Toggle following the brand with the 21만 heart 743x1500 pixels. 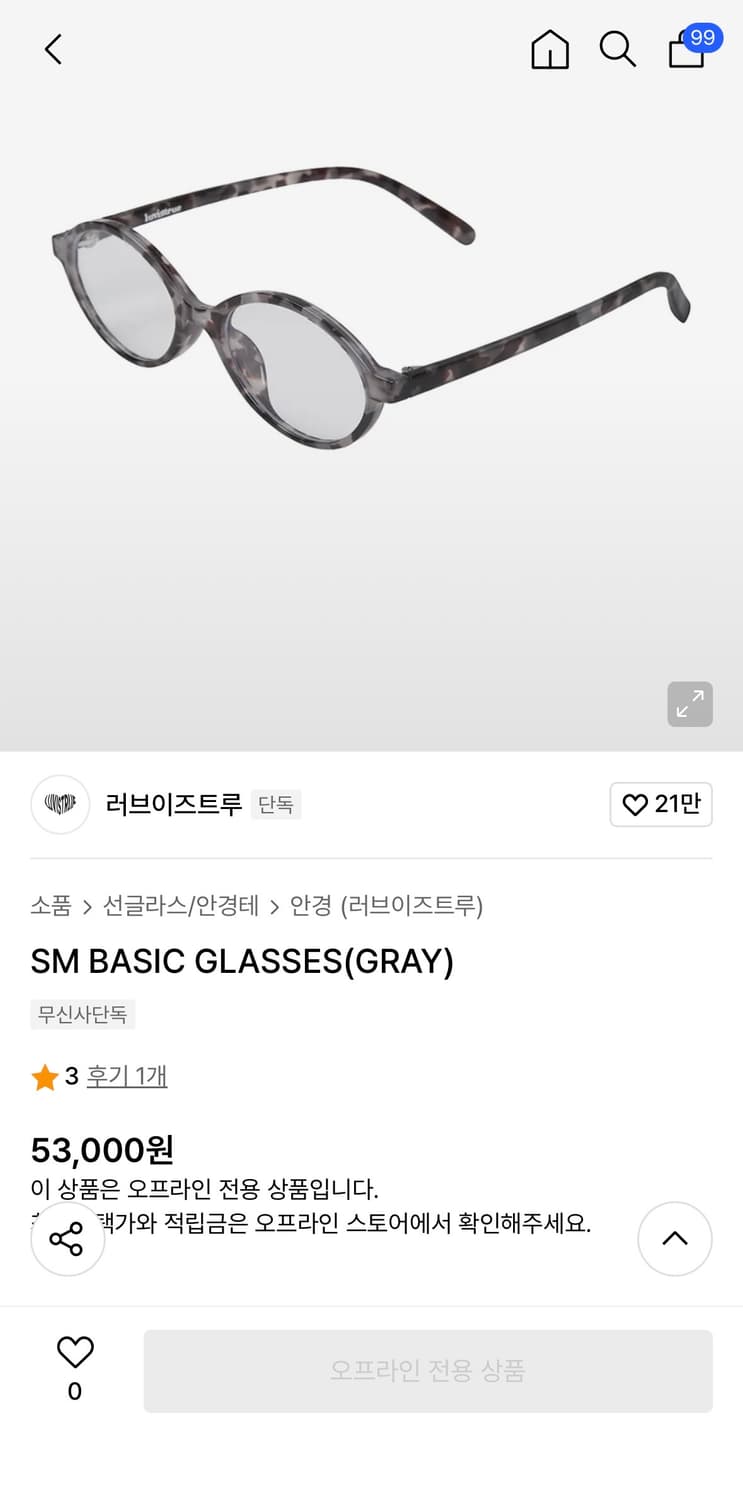coord(661,804)
